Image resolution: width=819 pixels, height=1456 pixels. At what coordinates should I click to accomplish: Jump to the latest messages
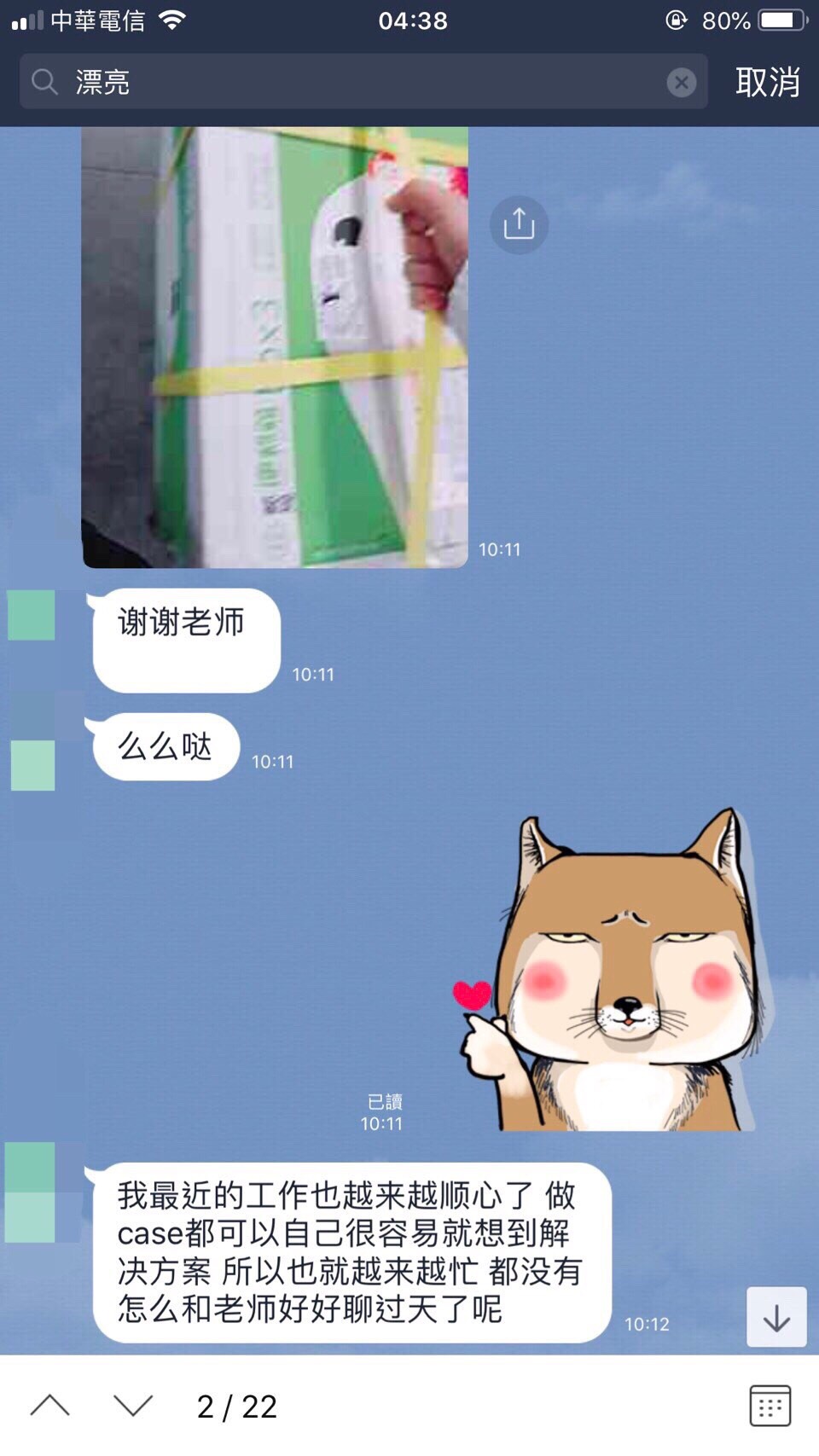[x=776, y=1318]
